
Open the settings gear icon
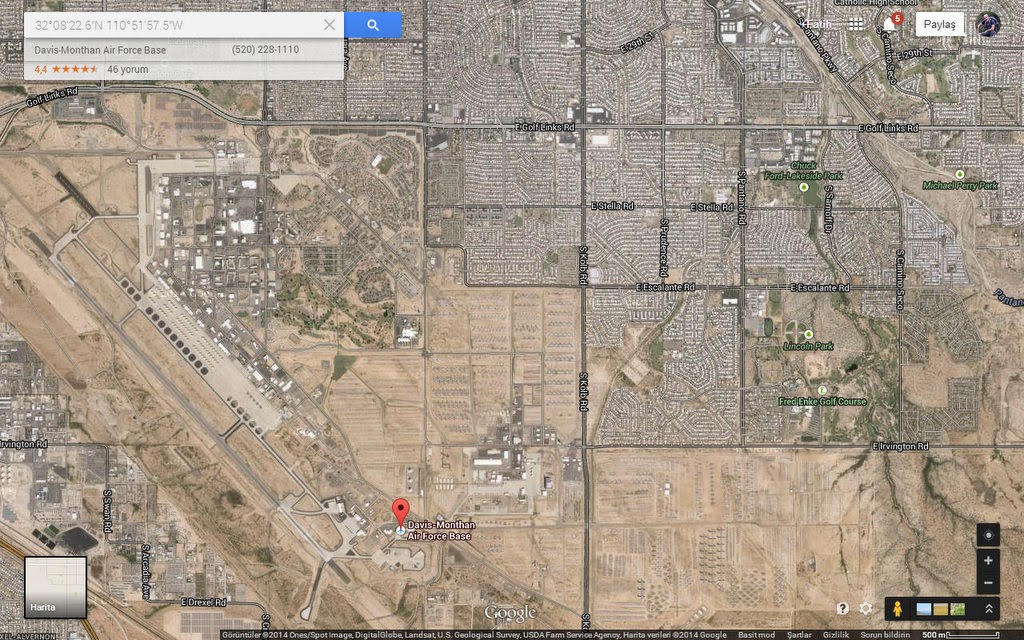click(x=866, y=608)
